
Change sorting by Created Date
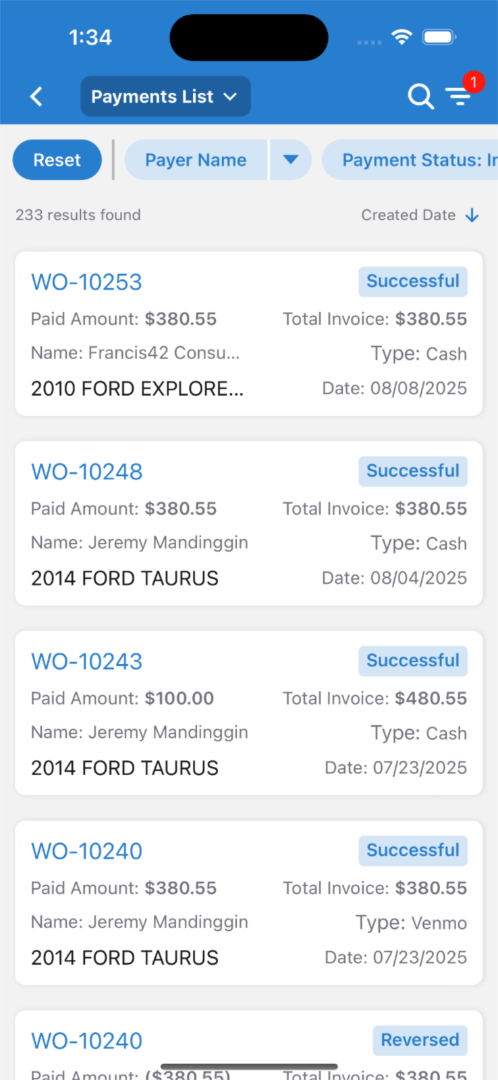(x=420, y=216)
